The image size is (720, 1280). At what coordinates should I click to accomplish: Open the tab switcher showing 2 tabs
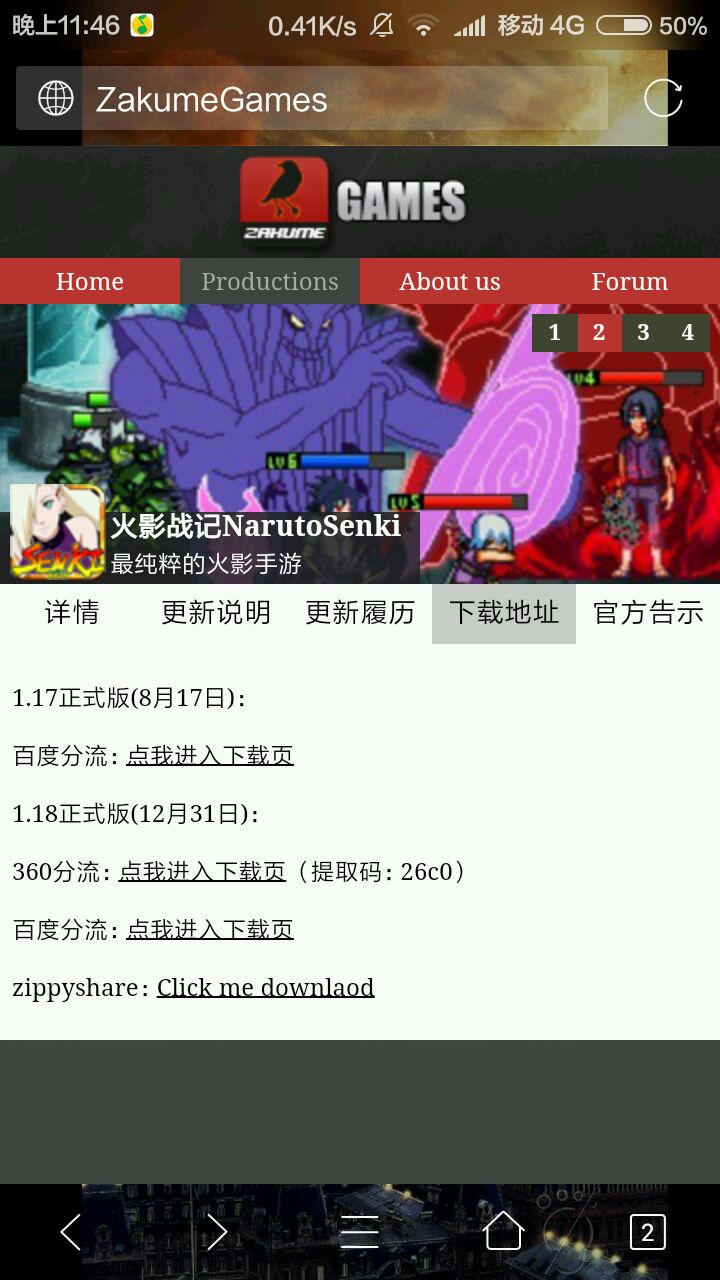[x=647, y=1232]
